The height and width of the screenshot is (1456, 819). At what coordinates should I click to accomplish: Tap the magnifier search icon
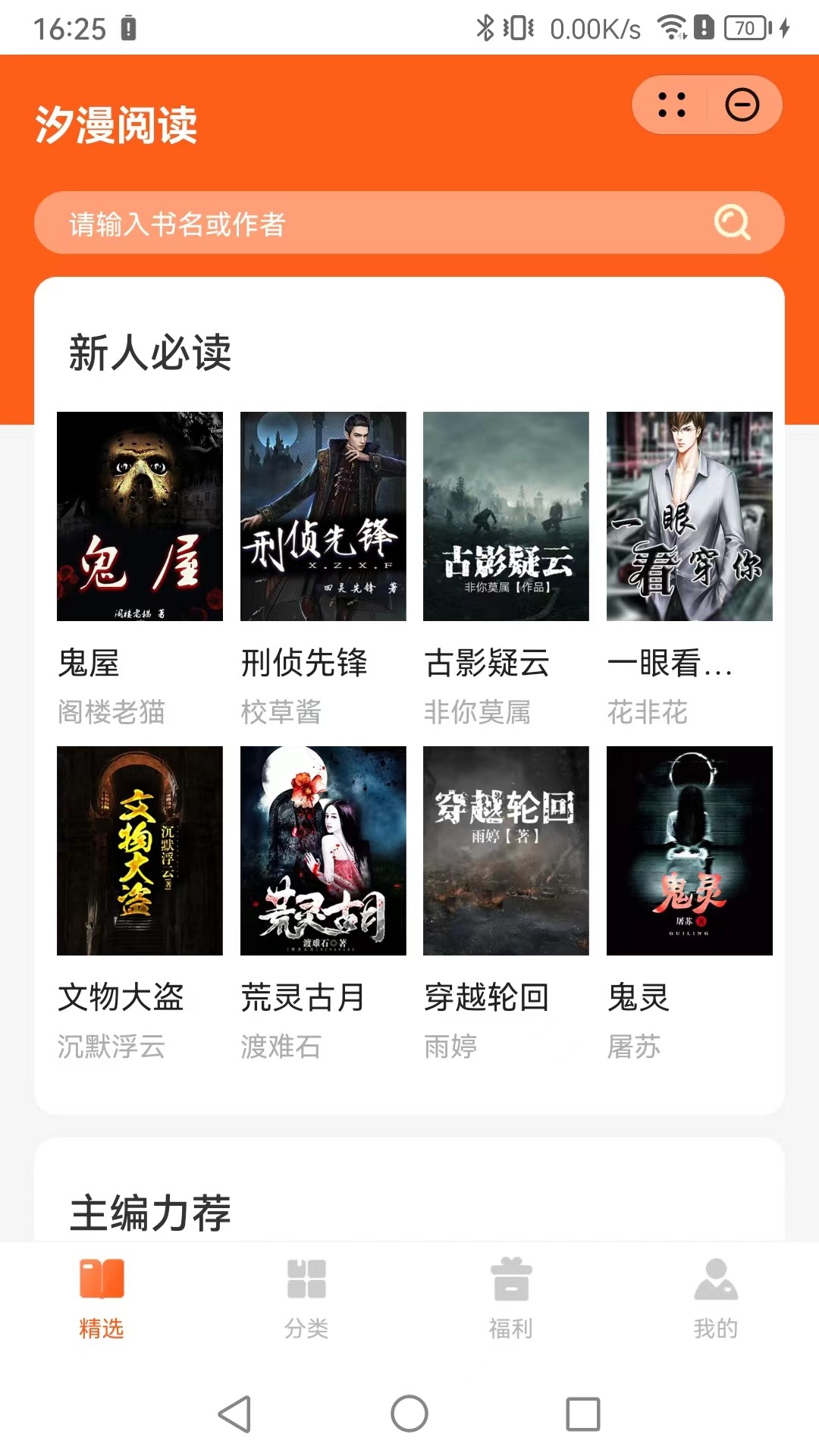(733, 223)
